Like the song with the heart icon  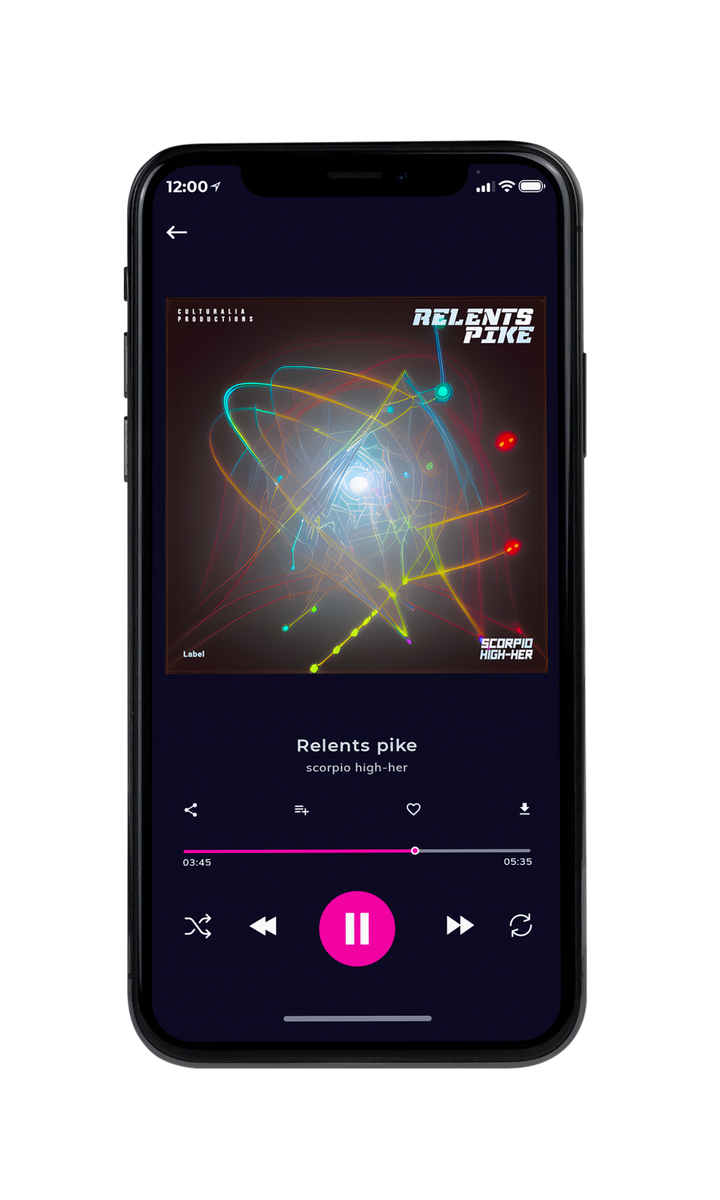(x=413, y=810)
